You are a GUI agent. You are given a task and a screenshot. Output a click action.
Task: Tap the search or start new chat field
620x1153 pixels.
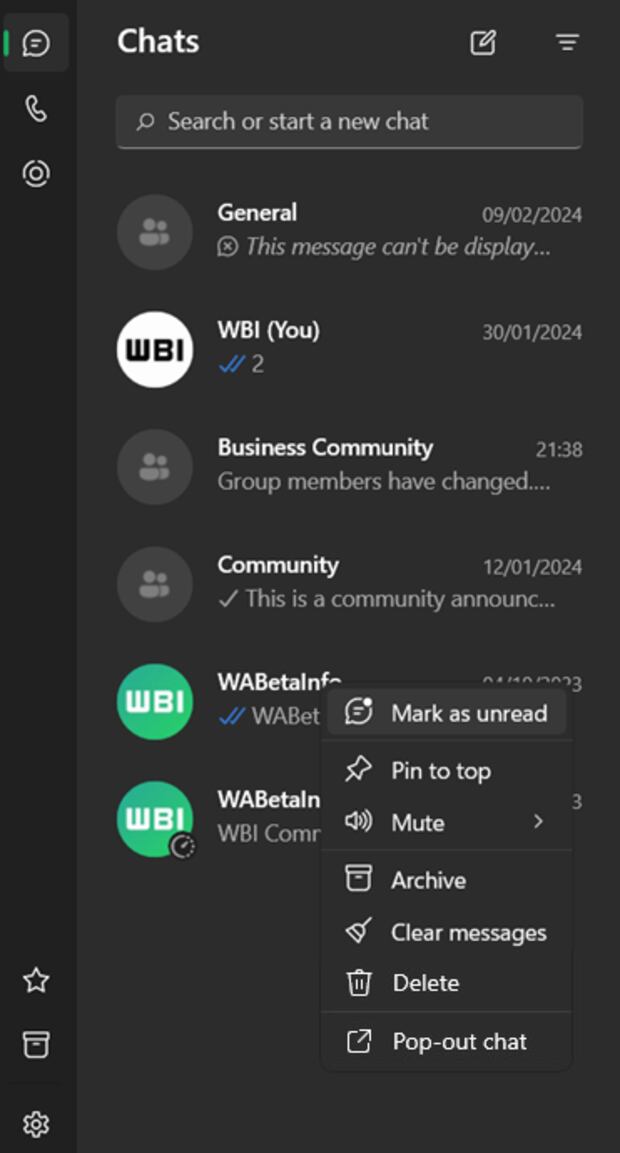(x=349, y=122)
